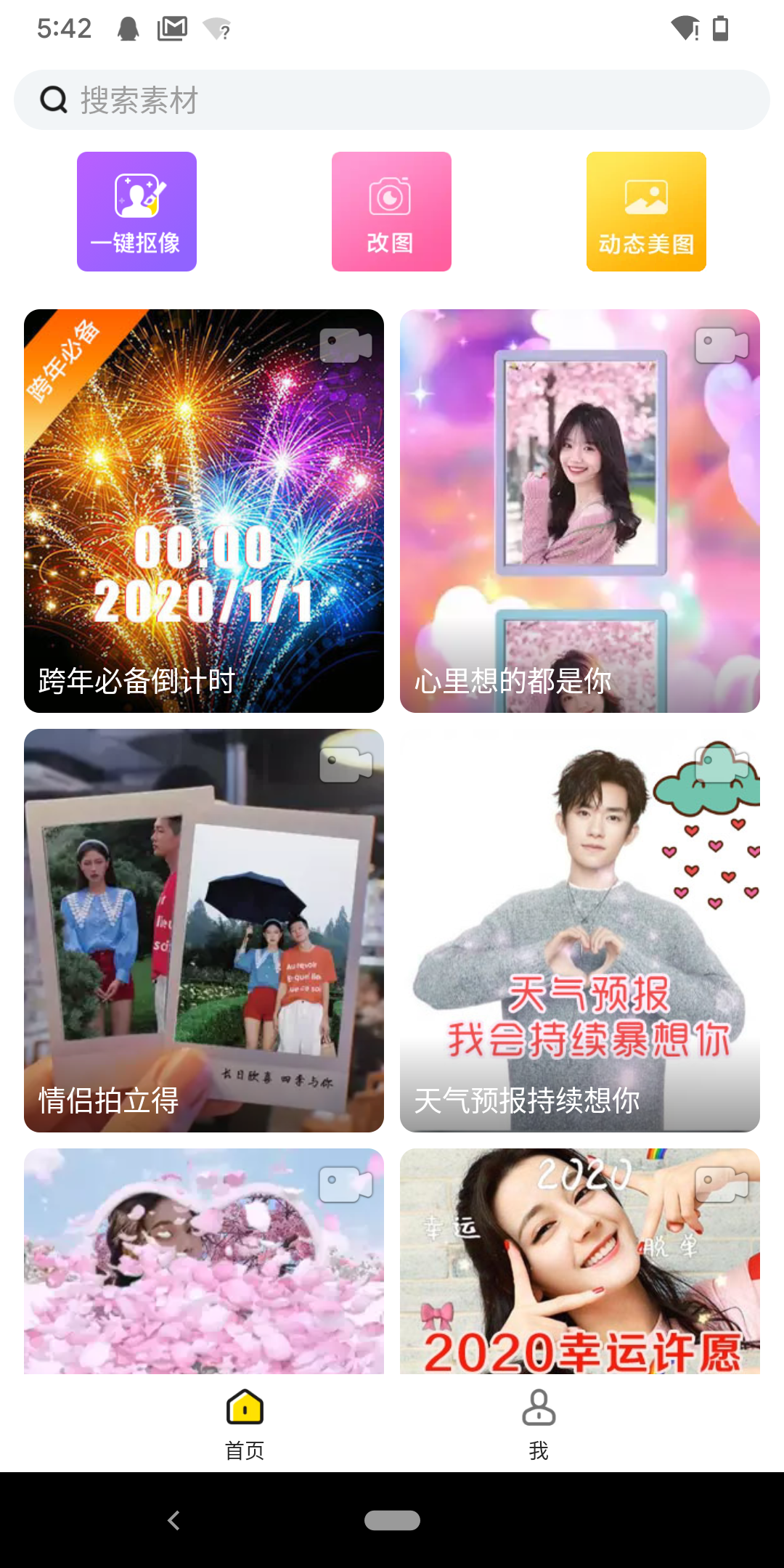The width and height of the screenshot is (784, 1568).
Task: Click the video icon on 心里想的都是你
Action: point(721,343)
